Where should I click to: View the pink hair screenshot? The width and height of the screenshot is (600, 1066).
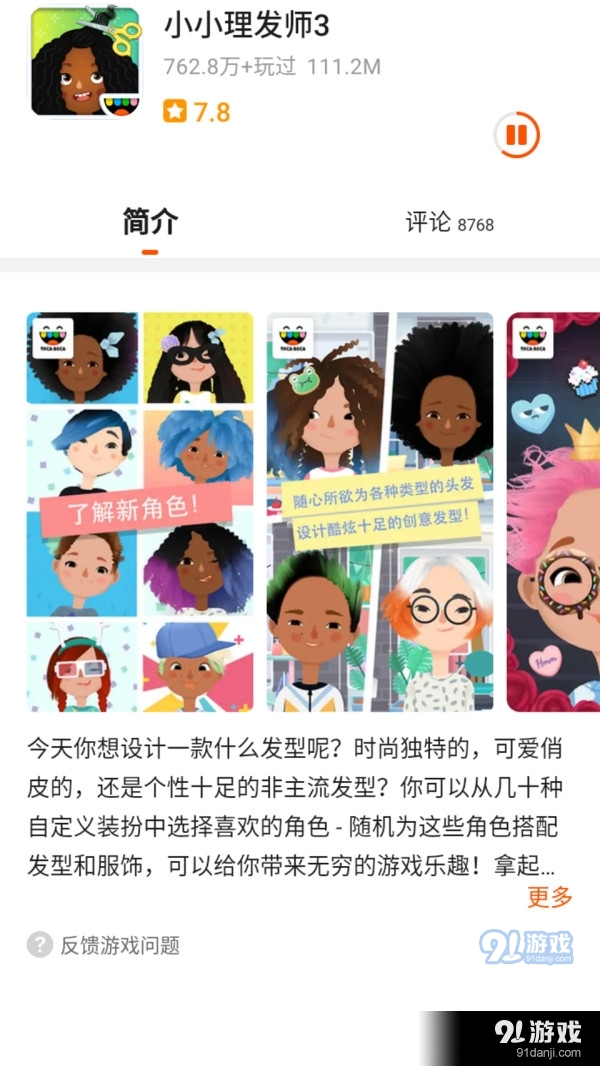click(x=553, y=512)
